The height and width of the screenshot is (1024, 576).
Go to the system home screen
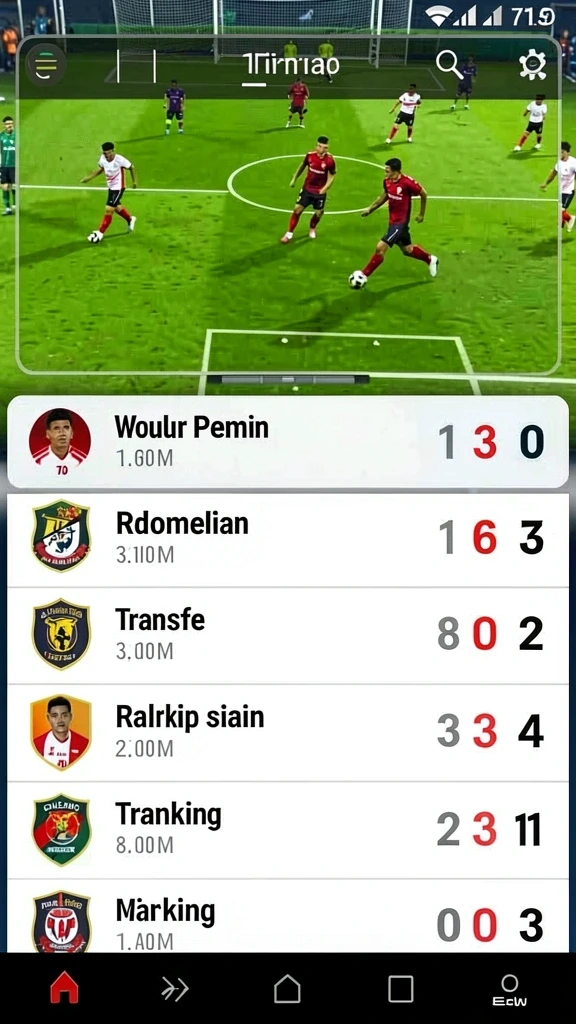click(x=287, y=989)
